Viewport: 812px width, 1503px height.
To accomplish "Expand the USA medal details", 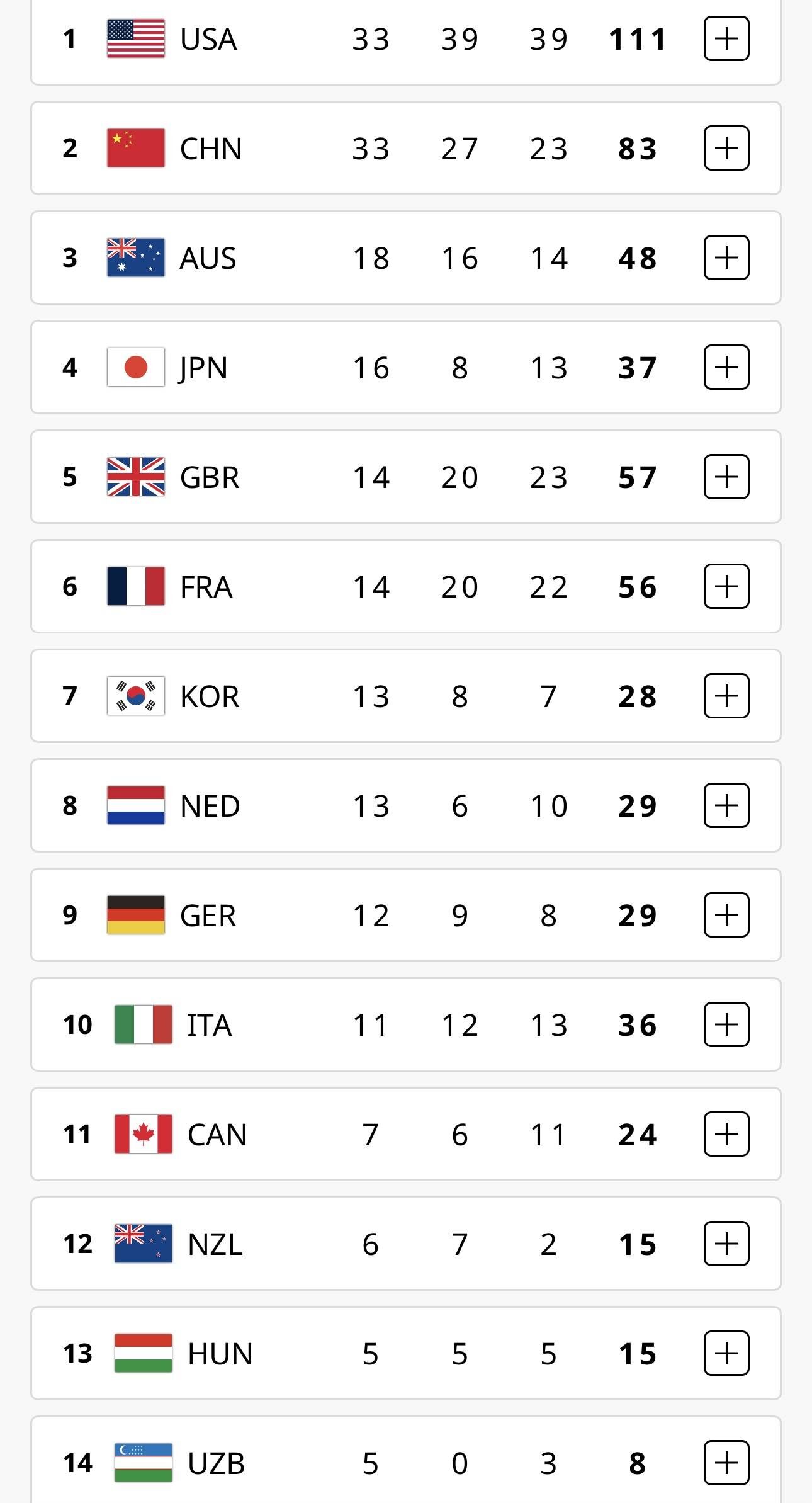I will 726,39.
